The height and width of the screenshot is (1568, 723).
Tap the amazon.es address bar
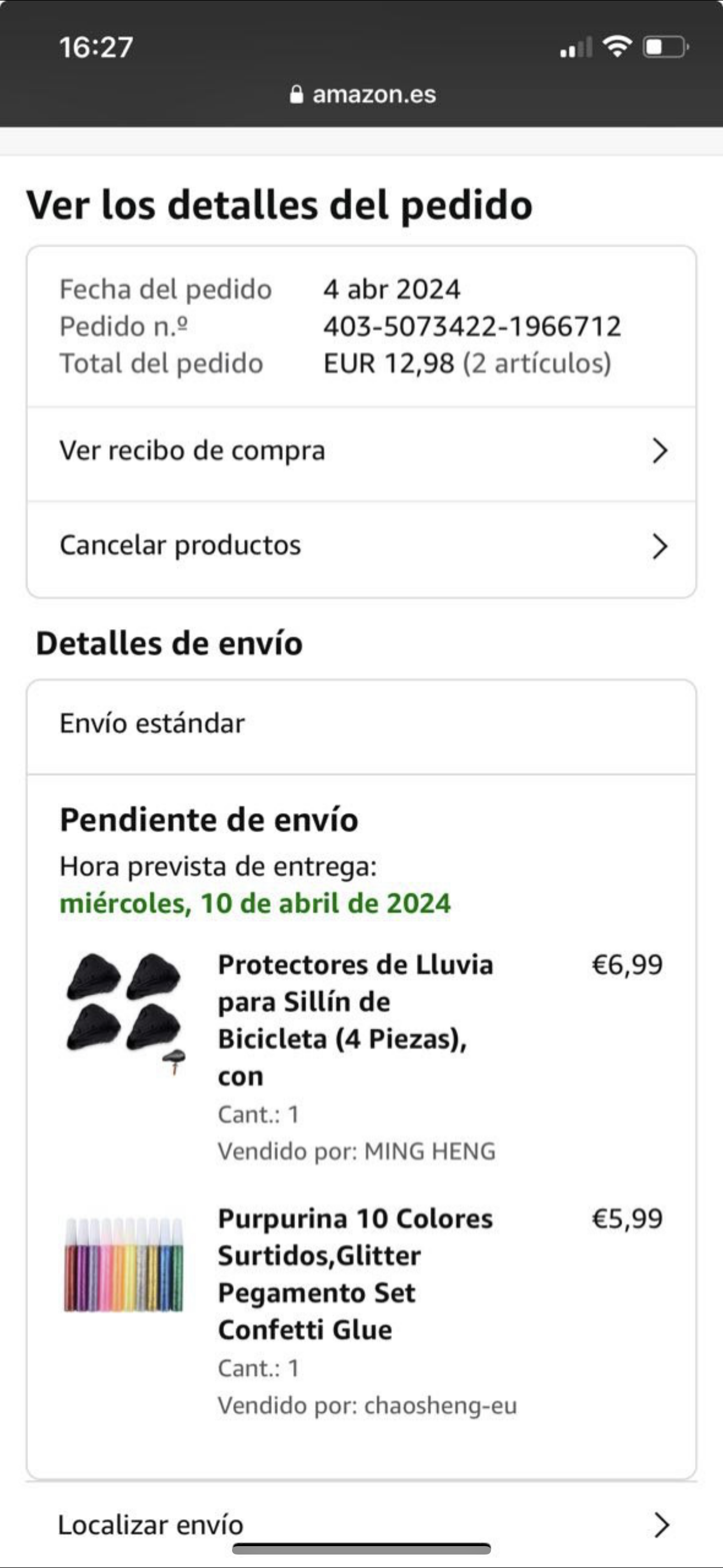coord(363,94)
